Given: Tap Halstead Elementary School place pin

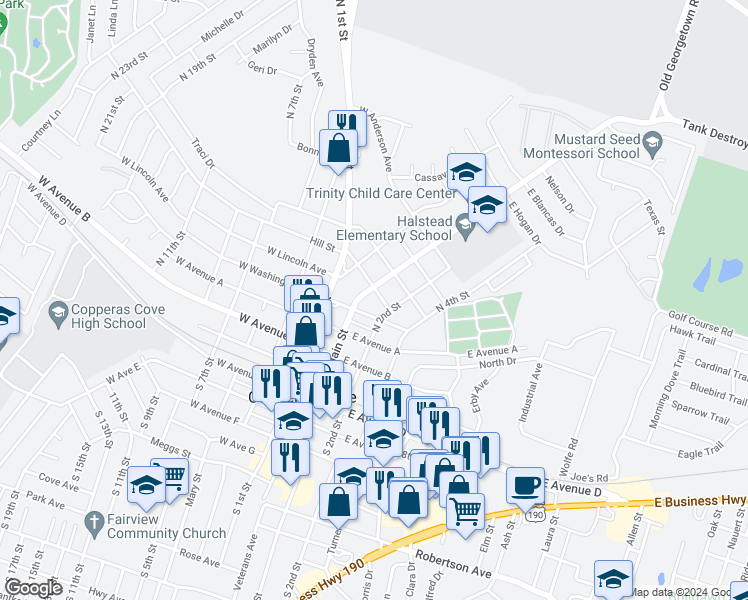Looking at the screenshot, I should (x=465, y=228).
